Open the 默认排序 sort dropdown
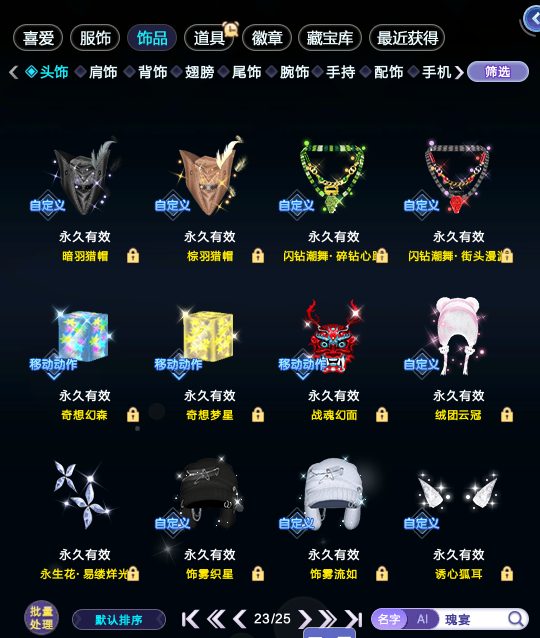The image size is (540, 638). pos(119,620)
